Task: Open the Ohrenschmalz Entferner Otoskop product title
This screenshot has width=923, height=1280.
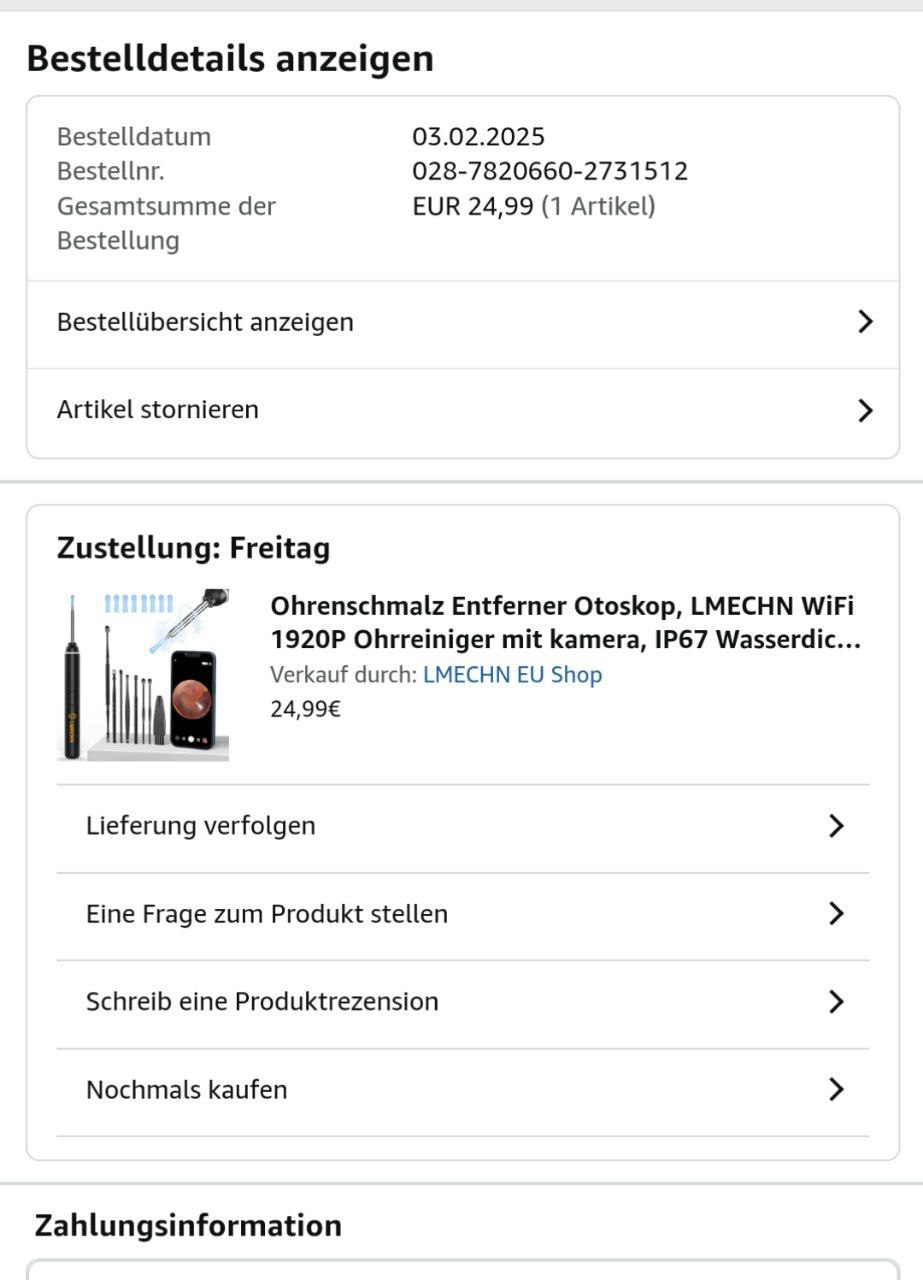Action: tap(565, 623)
